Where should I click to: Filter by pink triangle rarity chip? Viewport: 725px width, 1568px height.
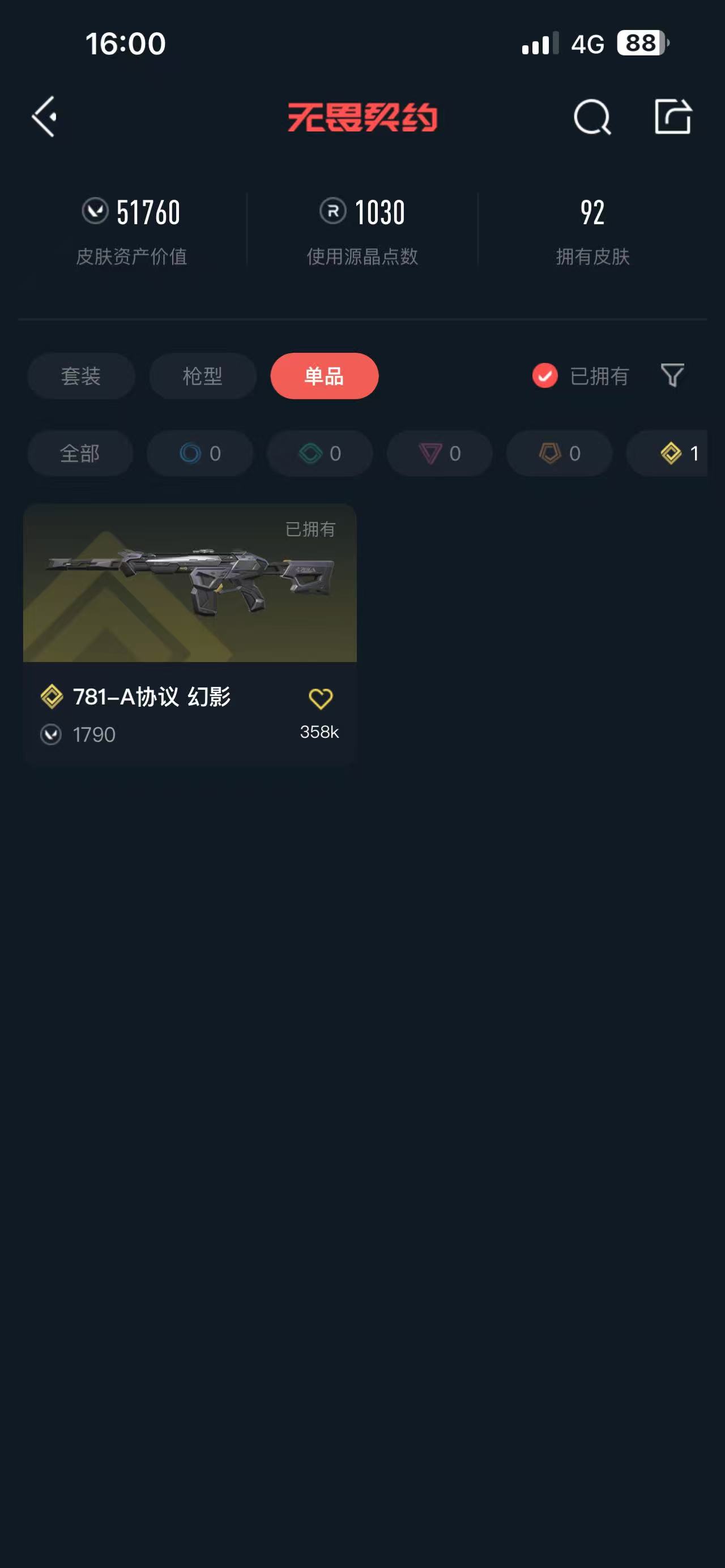click(440, 454)
